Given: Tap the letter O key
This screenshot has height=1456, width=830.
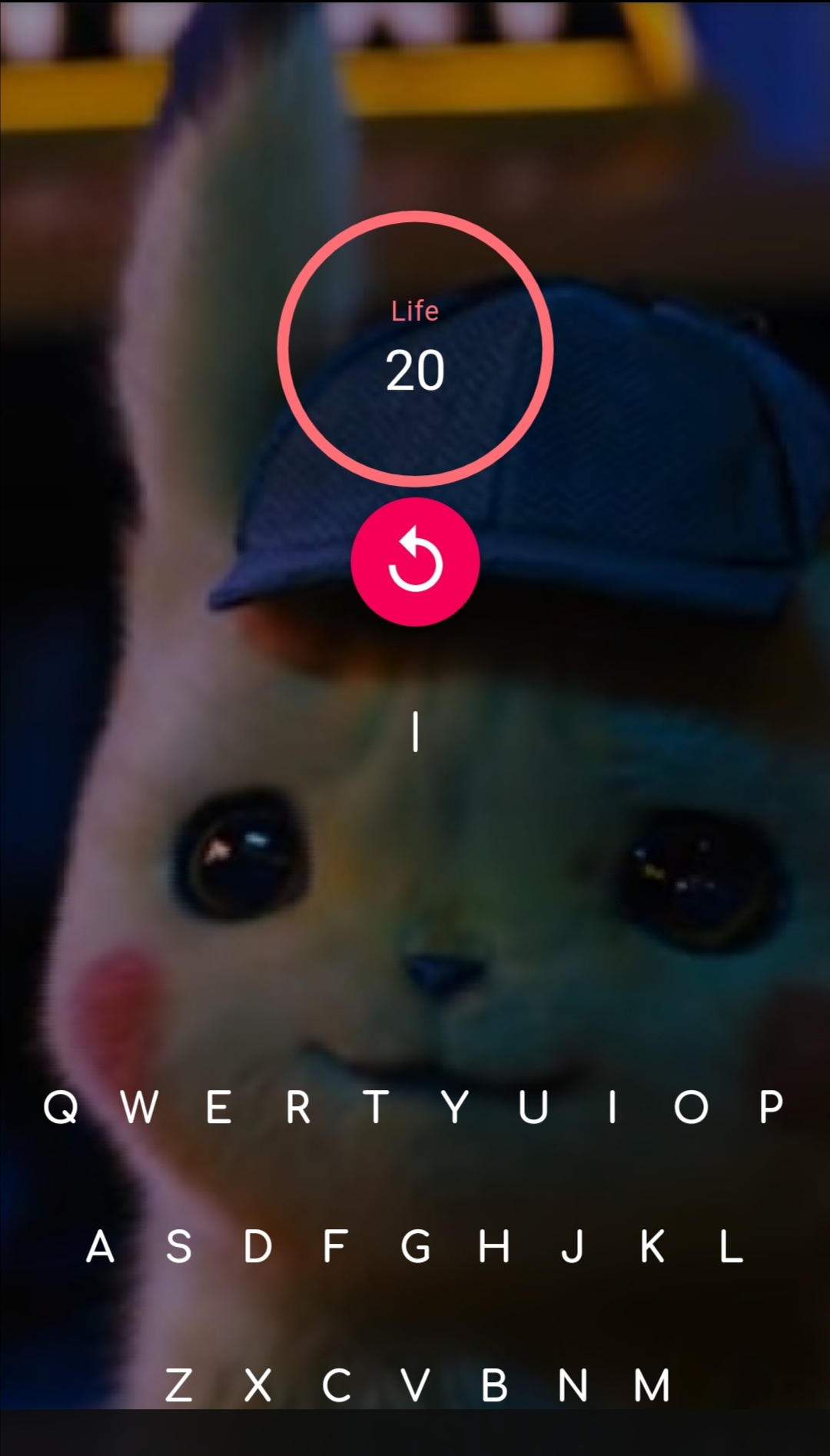Looking at the screenshot, I should click(x=691, y=1108).
